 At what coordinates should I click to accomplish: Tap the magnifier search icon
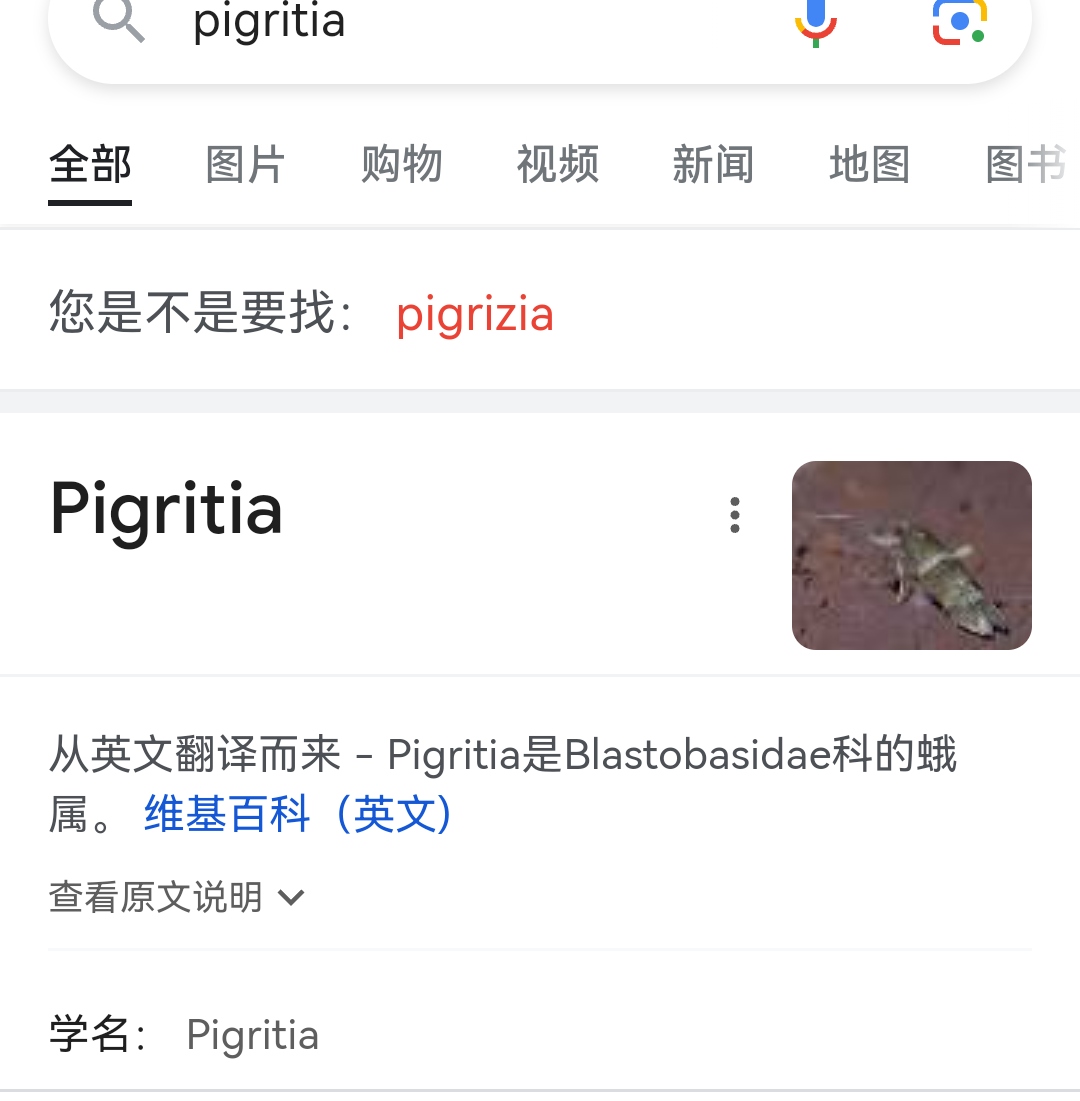coord(119,21)
